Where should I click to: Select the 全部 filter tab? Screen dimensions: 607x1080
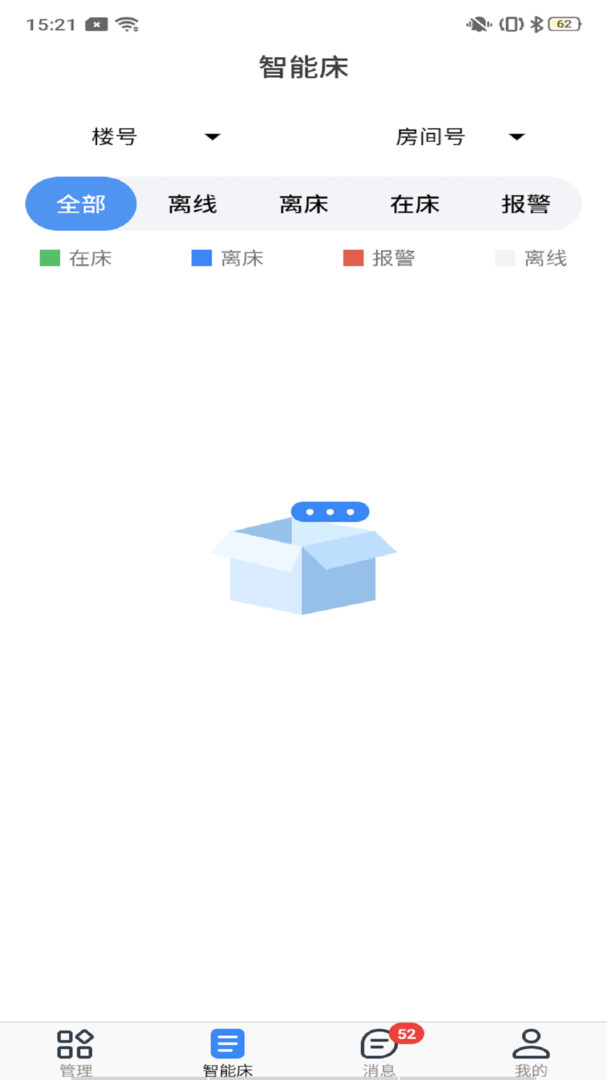pos(81,204)
